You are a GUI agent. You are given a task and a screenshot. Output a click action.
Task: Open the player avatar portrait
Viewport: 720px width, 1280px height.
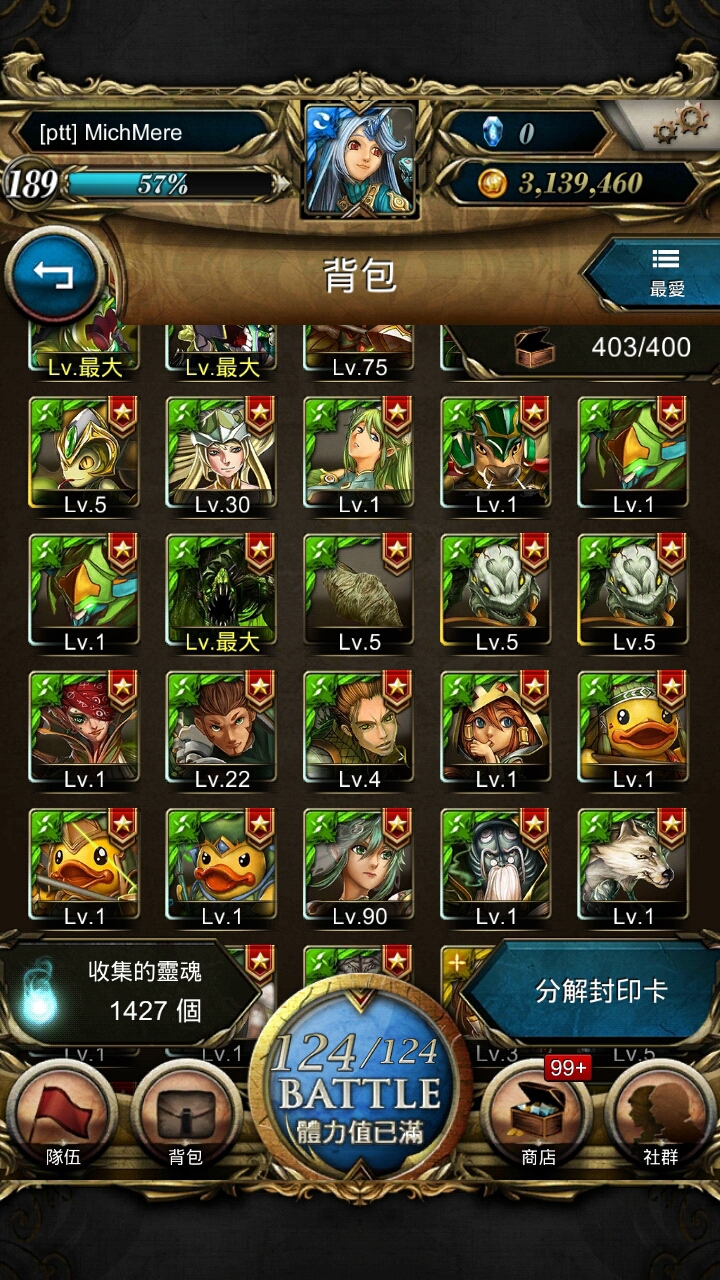359,160
